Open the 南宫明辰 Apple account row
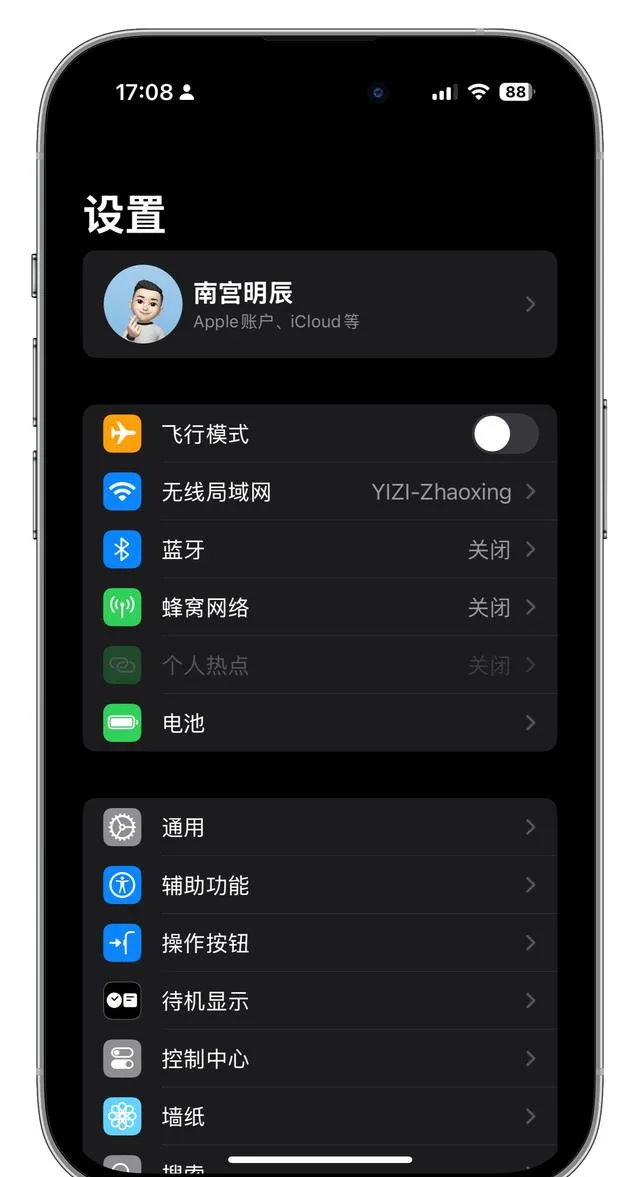This screenshot has width=640, height=1177. click(320, 304)
